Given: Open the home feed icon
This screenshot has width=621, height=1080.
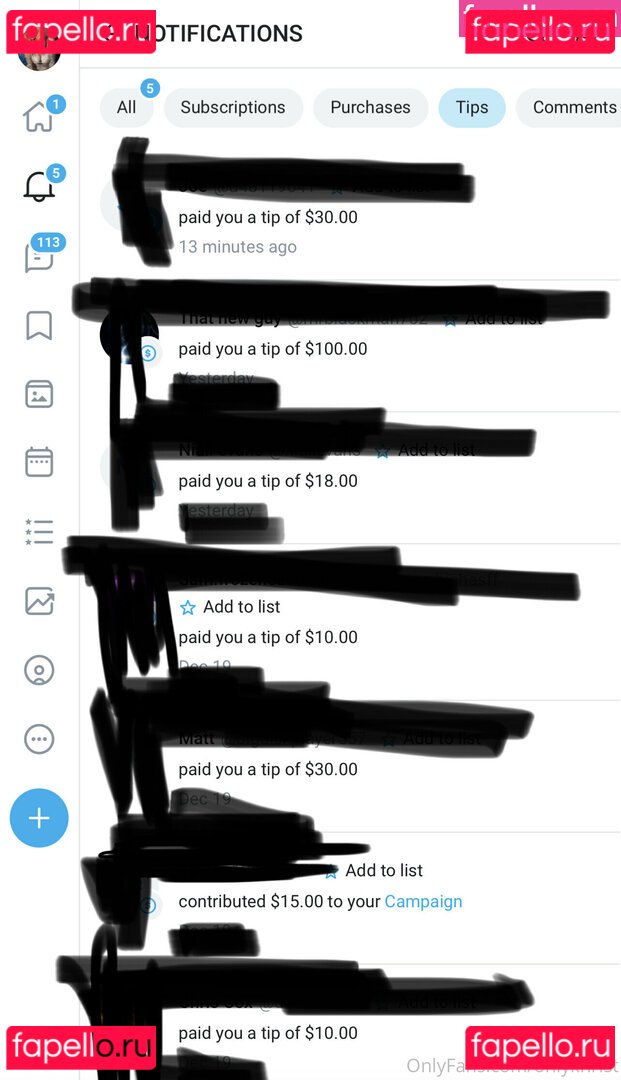Looking at the screenshot, I should point(39,116).
